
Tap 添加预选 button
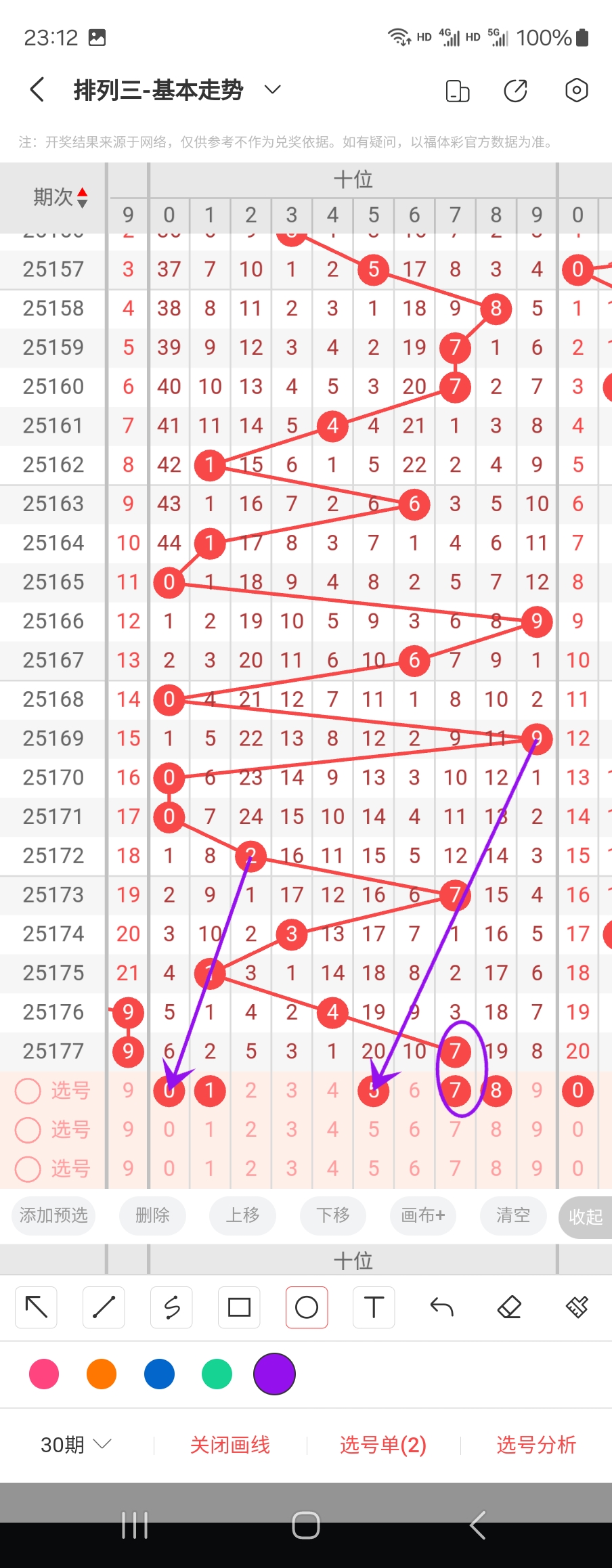[x=53, y=1215]
